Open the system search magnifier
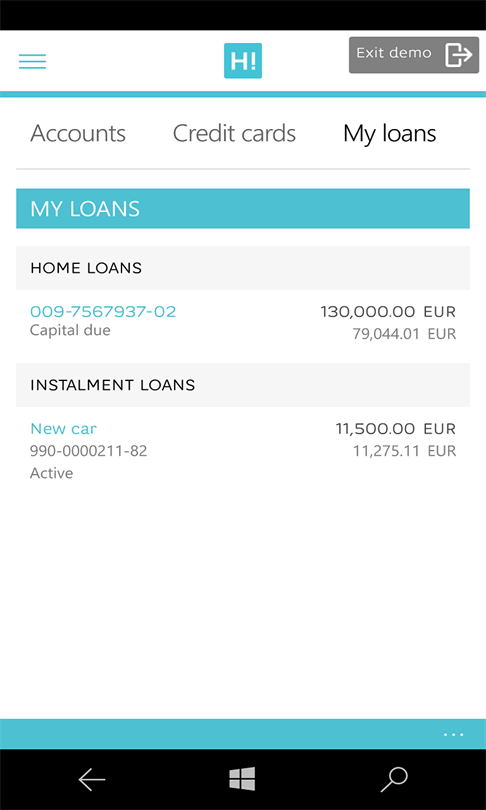 pyautogui.click(x=394, y=780)
